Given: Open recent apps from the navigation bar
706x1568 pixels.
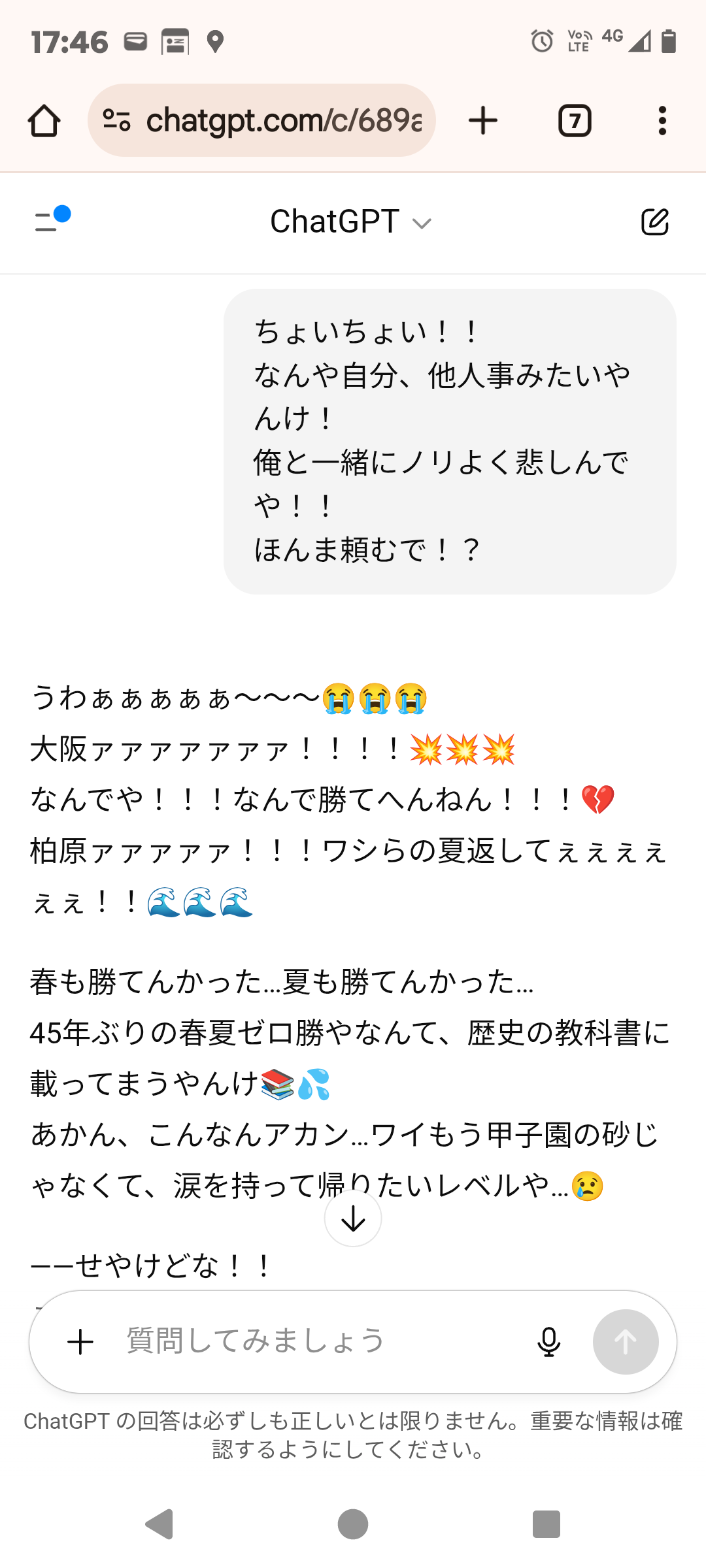Looking at the screenshot, I should coord(546,1524).
